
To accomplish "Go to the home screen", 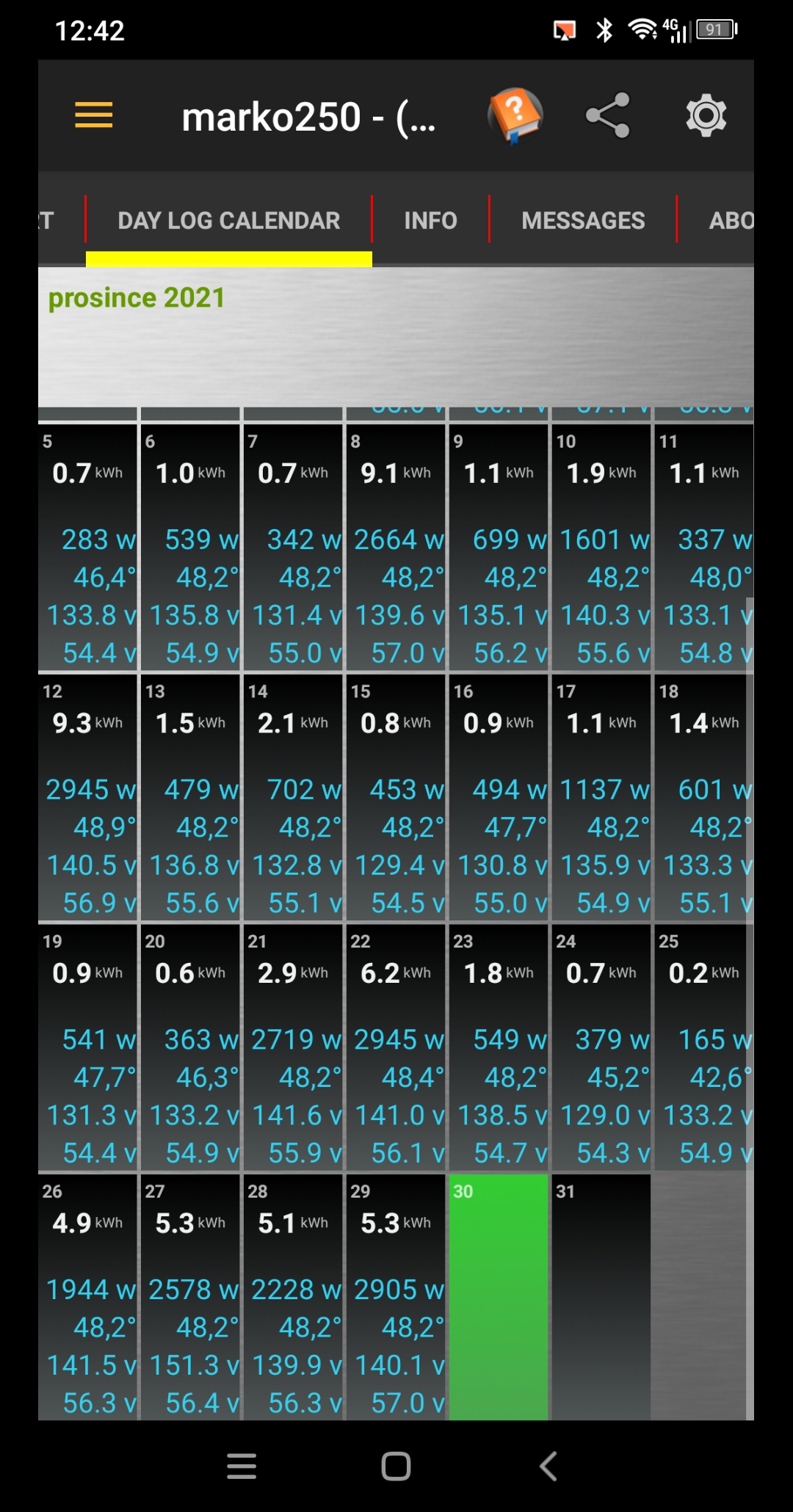I will pos(396,1466).
